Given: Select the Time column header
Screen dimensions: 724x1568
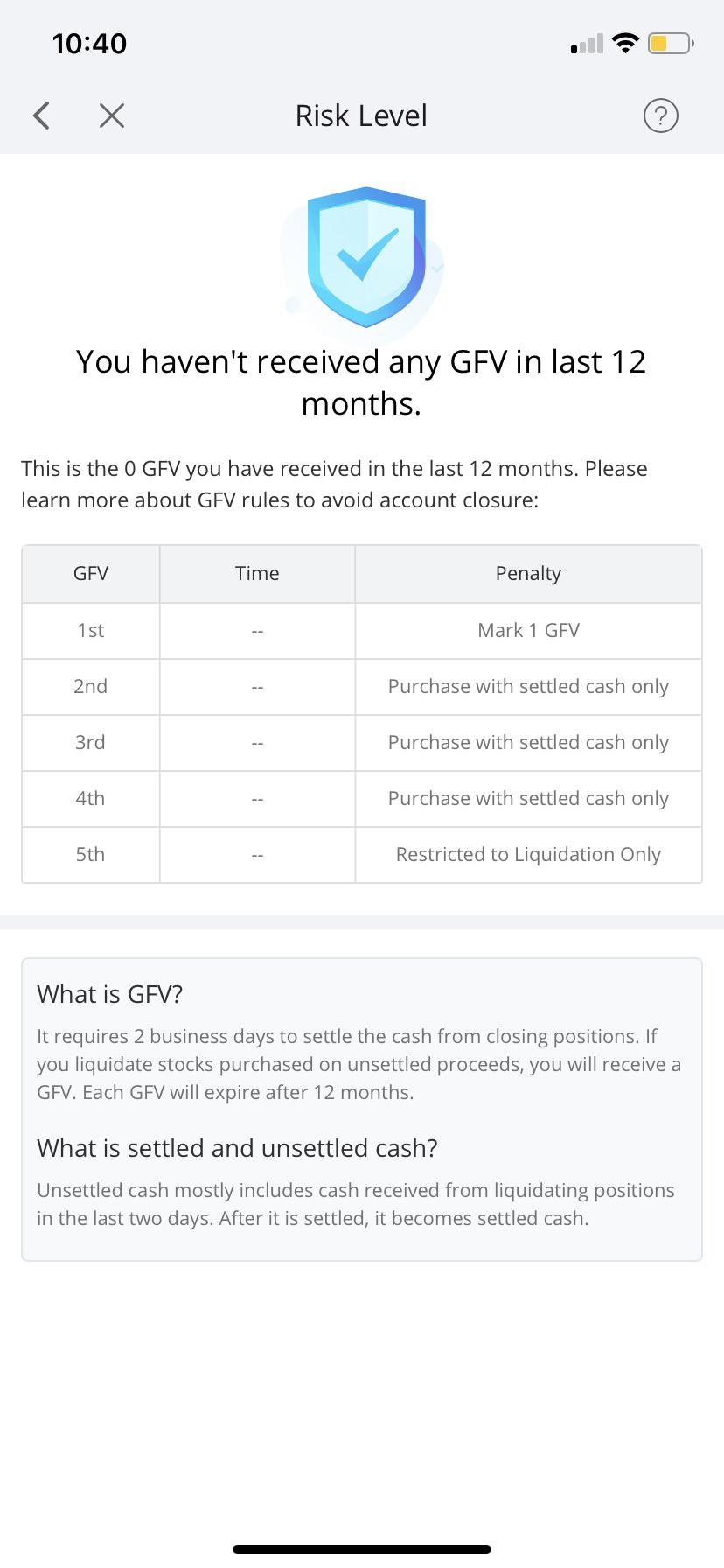Looking at the screenshot, I should pyautogui.click(x=256, y=573).
